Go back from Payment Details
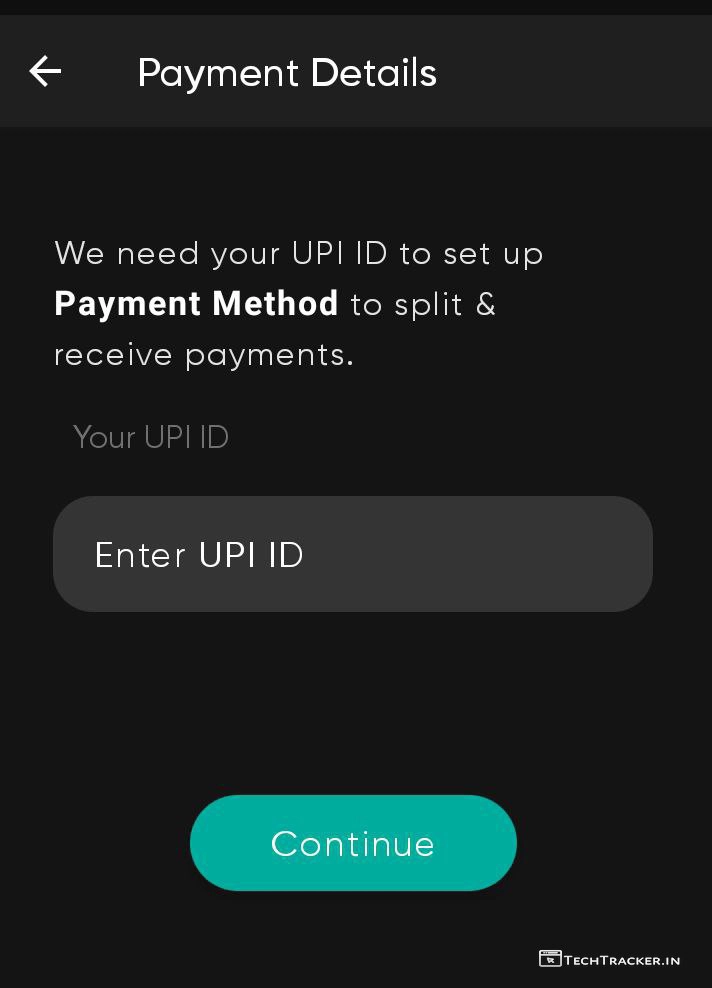Image resolution: width=712 pixels, height=988 pixels. pos(45,71)
